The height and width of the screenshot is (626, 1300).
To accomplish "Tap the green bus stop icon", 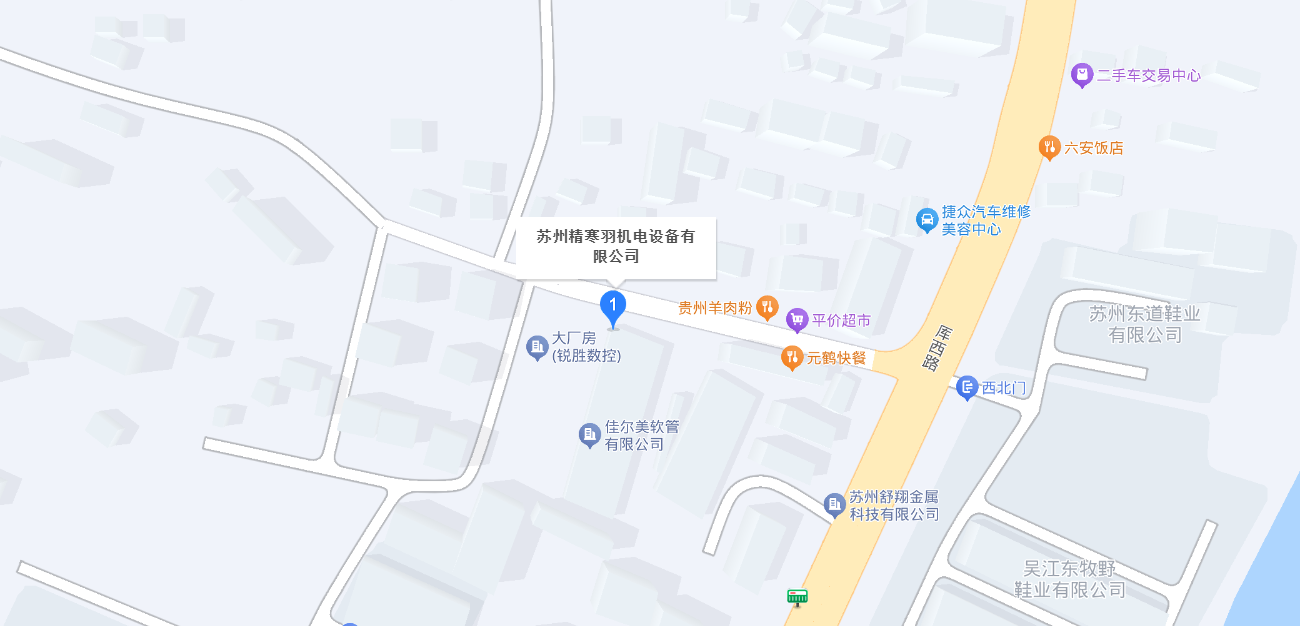I will (x=797, y=597).
